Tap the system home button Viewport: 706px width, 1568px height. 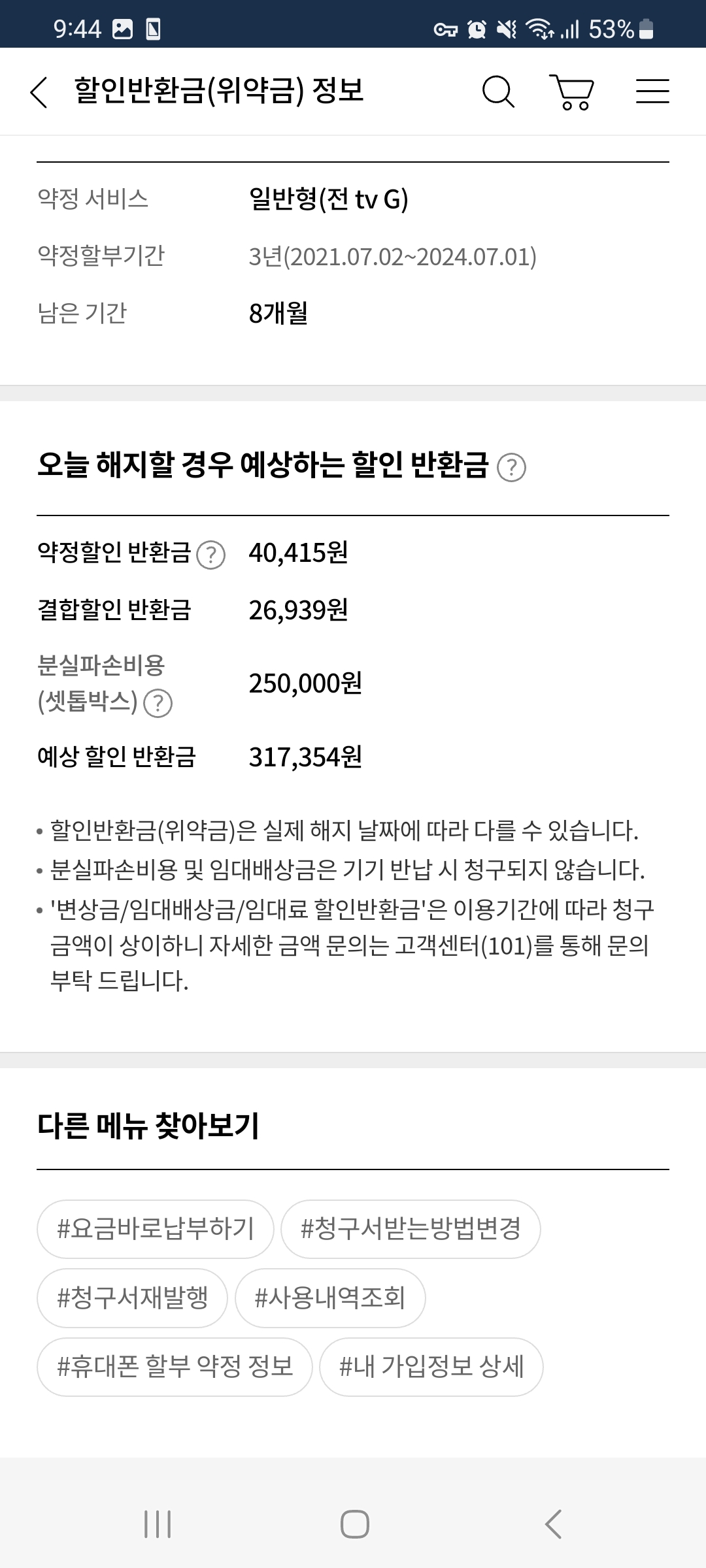pyautogui.click(x=354, y=1524)
